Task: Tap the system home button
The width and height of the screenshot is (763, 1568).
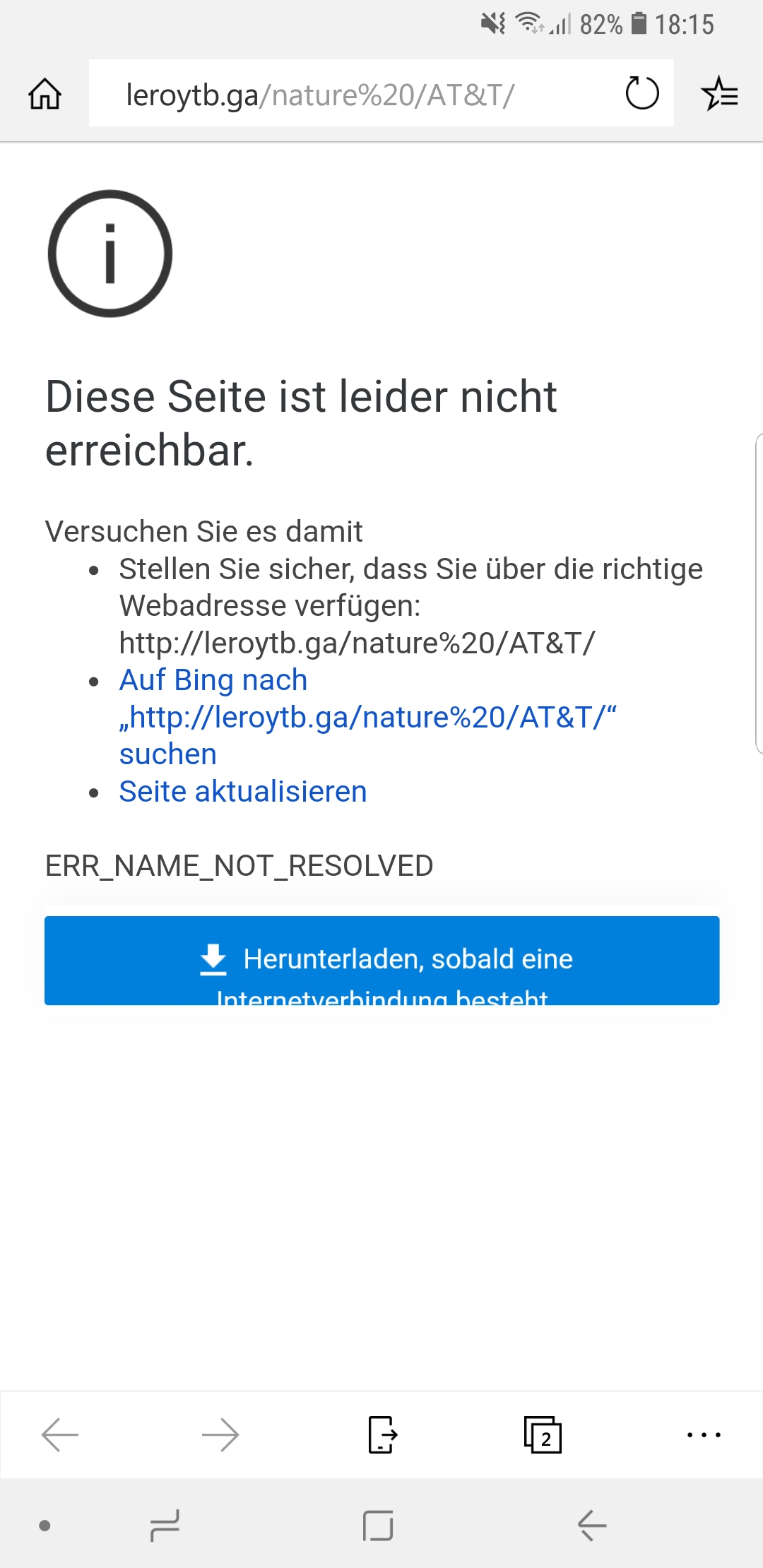Action: tap(378, 1526)
